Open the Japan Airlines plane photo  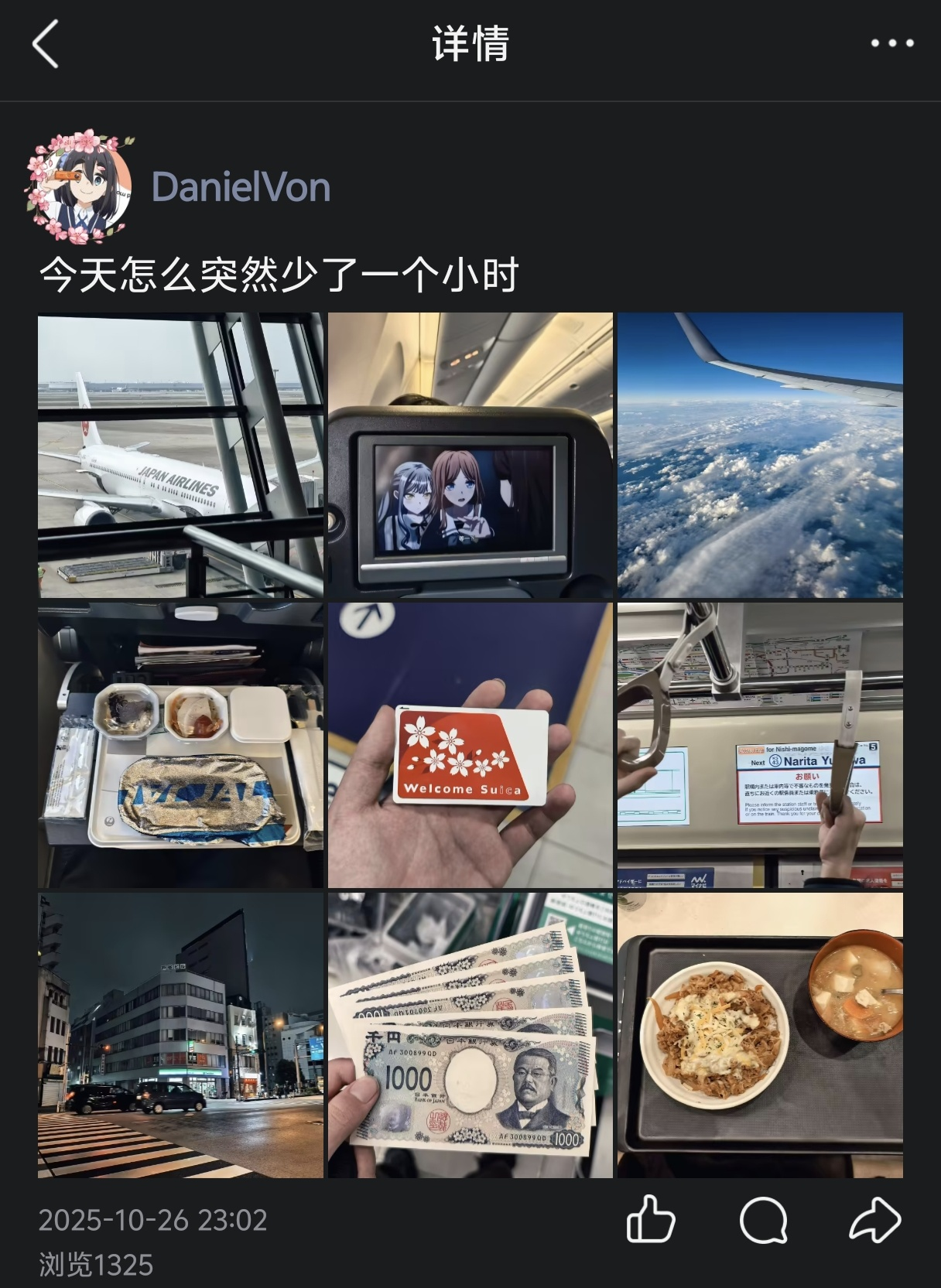180,455
